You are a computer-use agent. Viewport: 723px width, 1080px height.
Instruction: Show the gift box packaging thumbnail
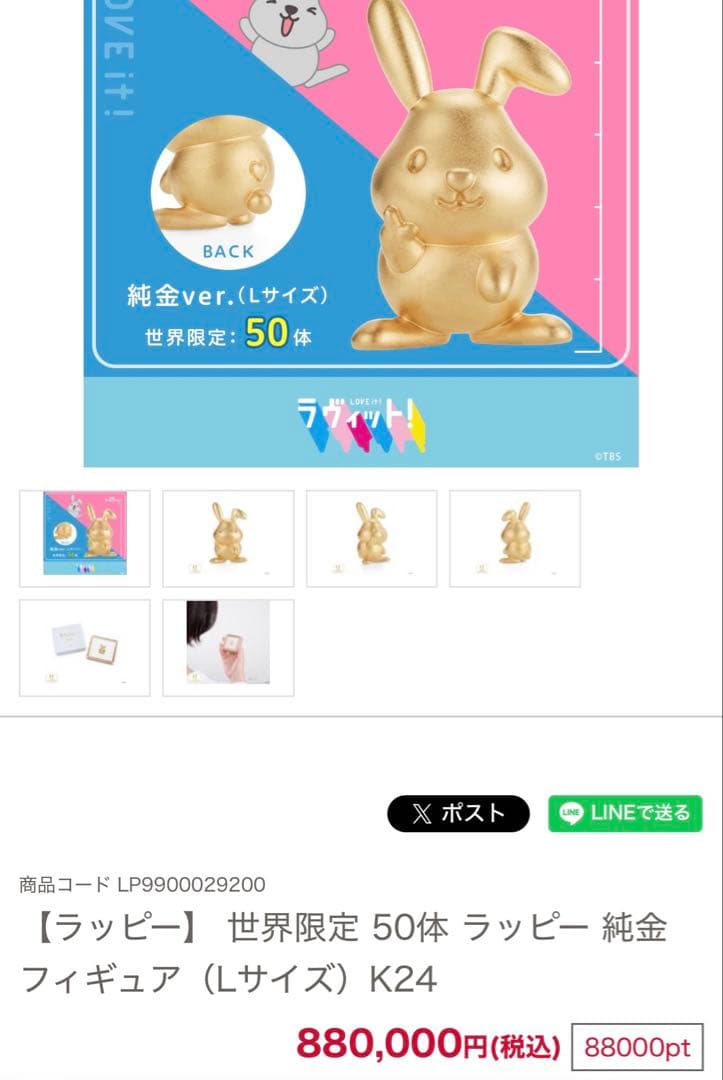[85, 647]
